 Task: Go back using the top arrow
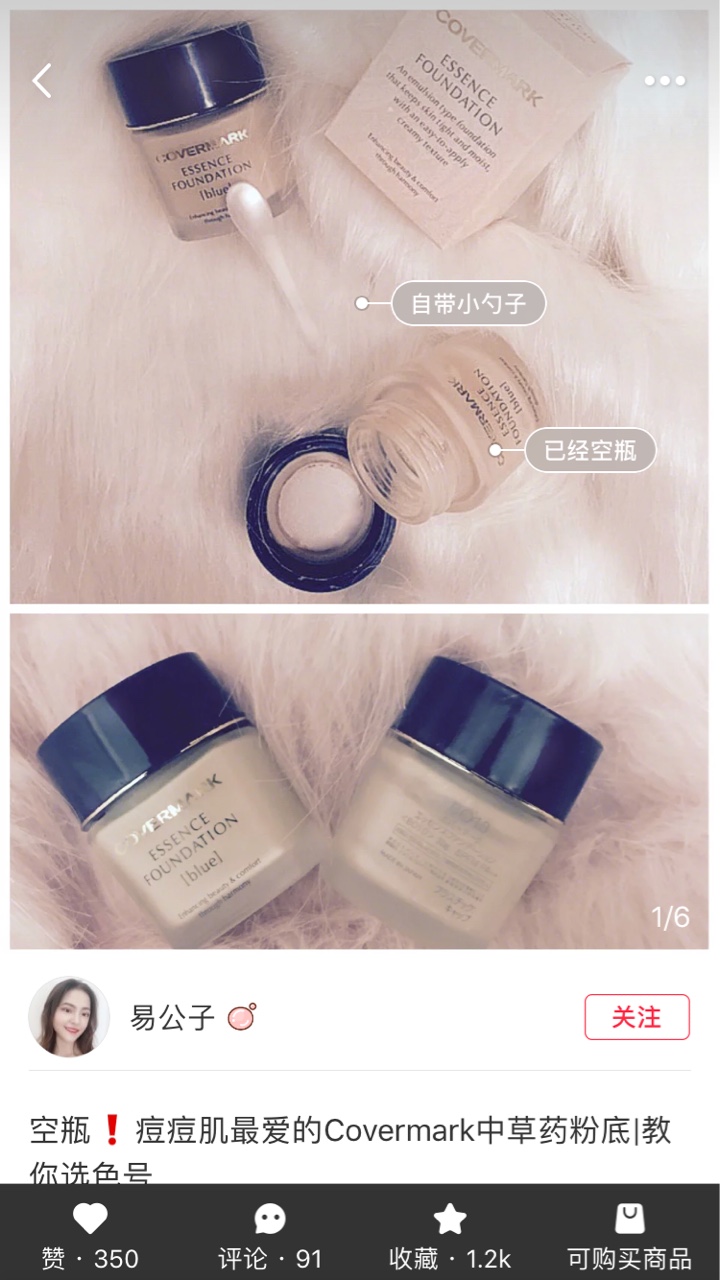(x=42, y=81)
